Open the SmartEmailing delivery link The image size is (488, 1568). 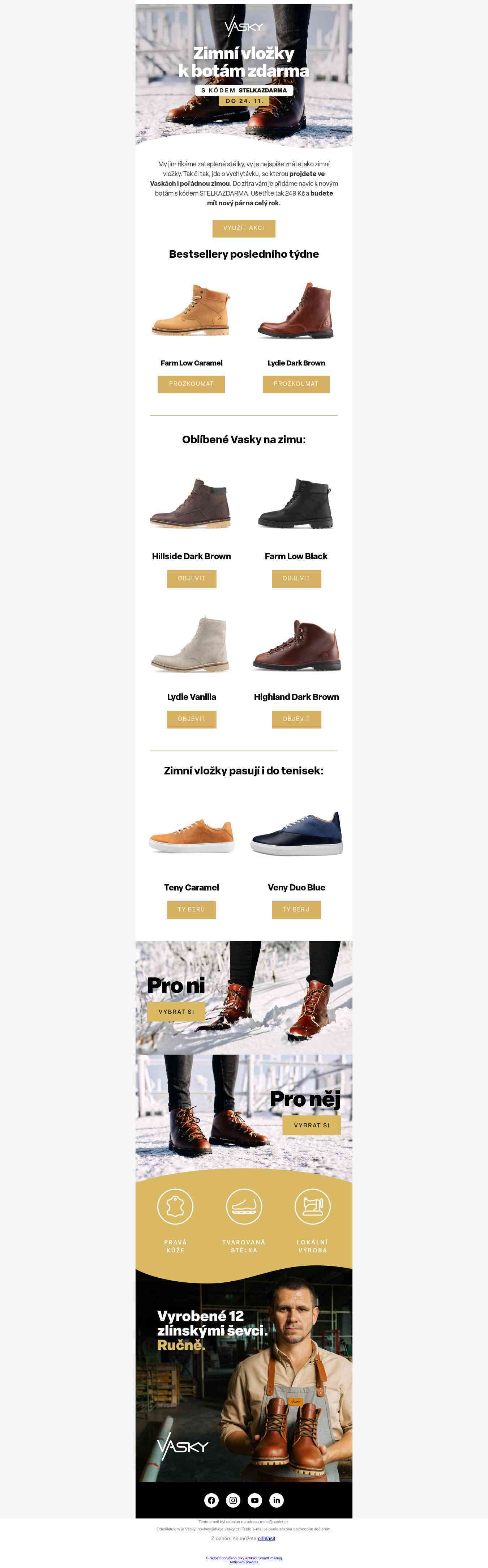point(243,1558)
